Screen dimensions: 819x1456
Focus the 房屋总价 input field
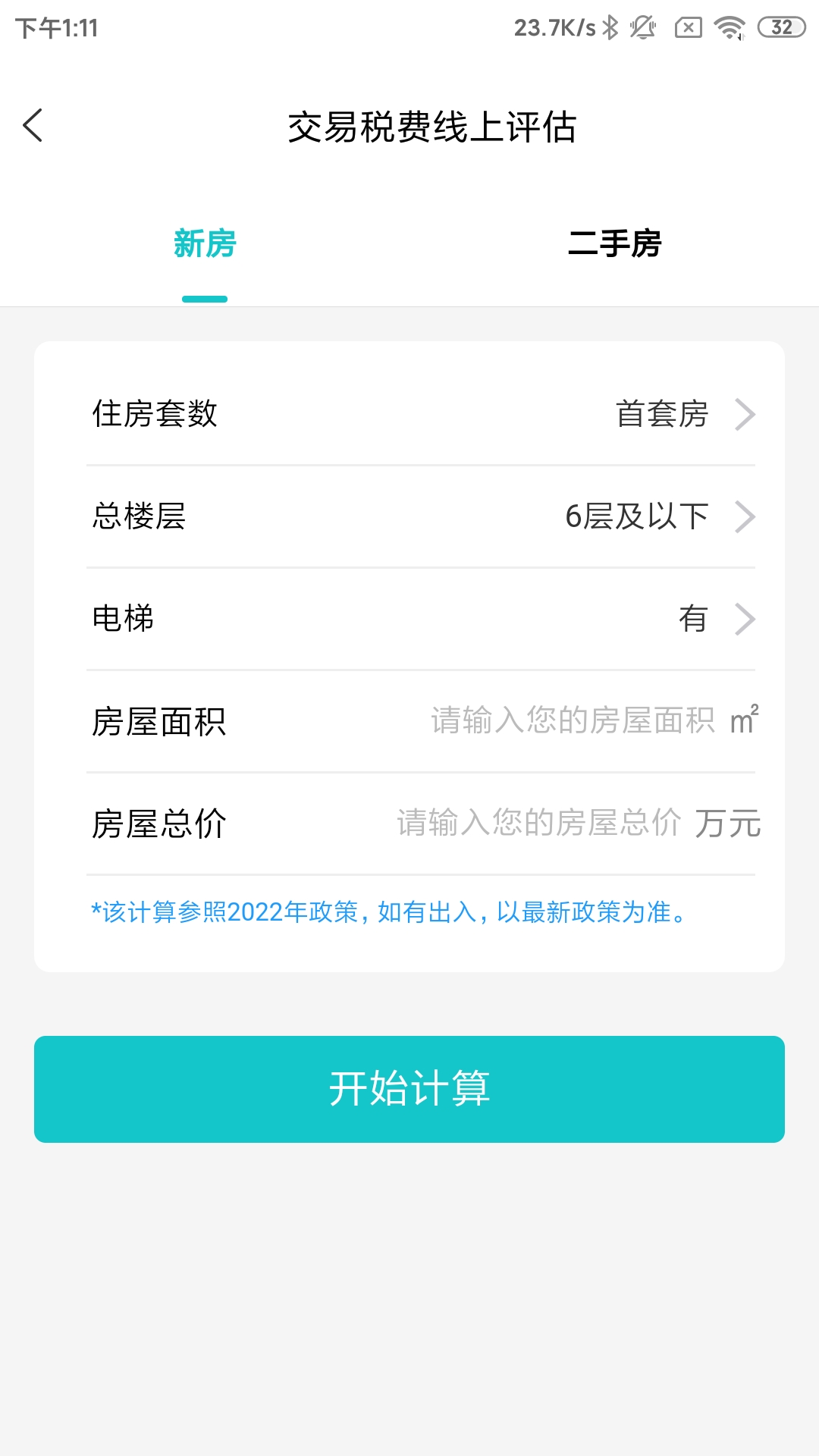(x=538, y=823)
